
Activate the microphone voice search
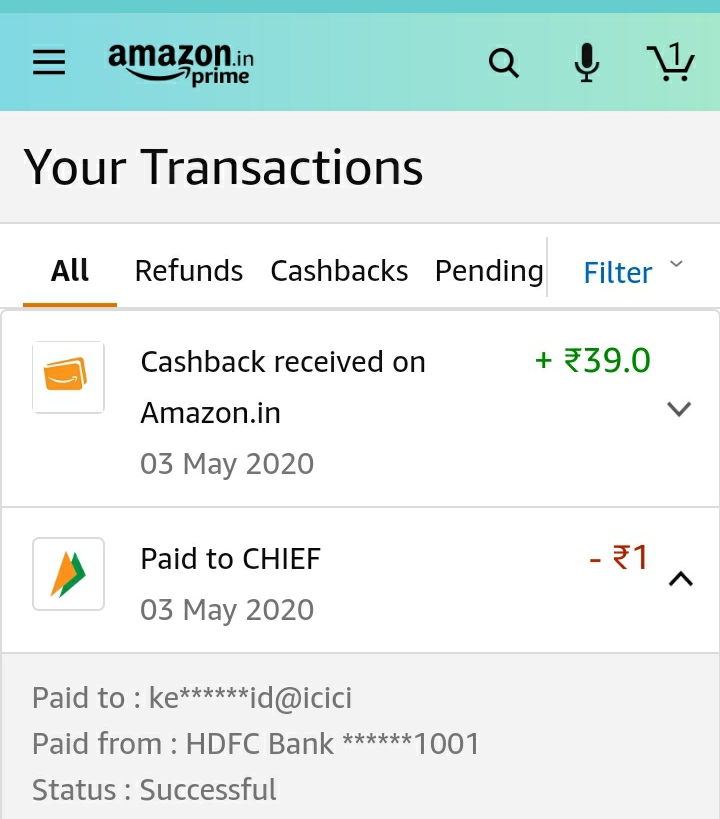tap(585, 62)
